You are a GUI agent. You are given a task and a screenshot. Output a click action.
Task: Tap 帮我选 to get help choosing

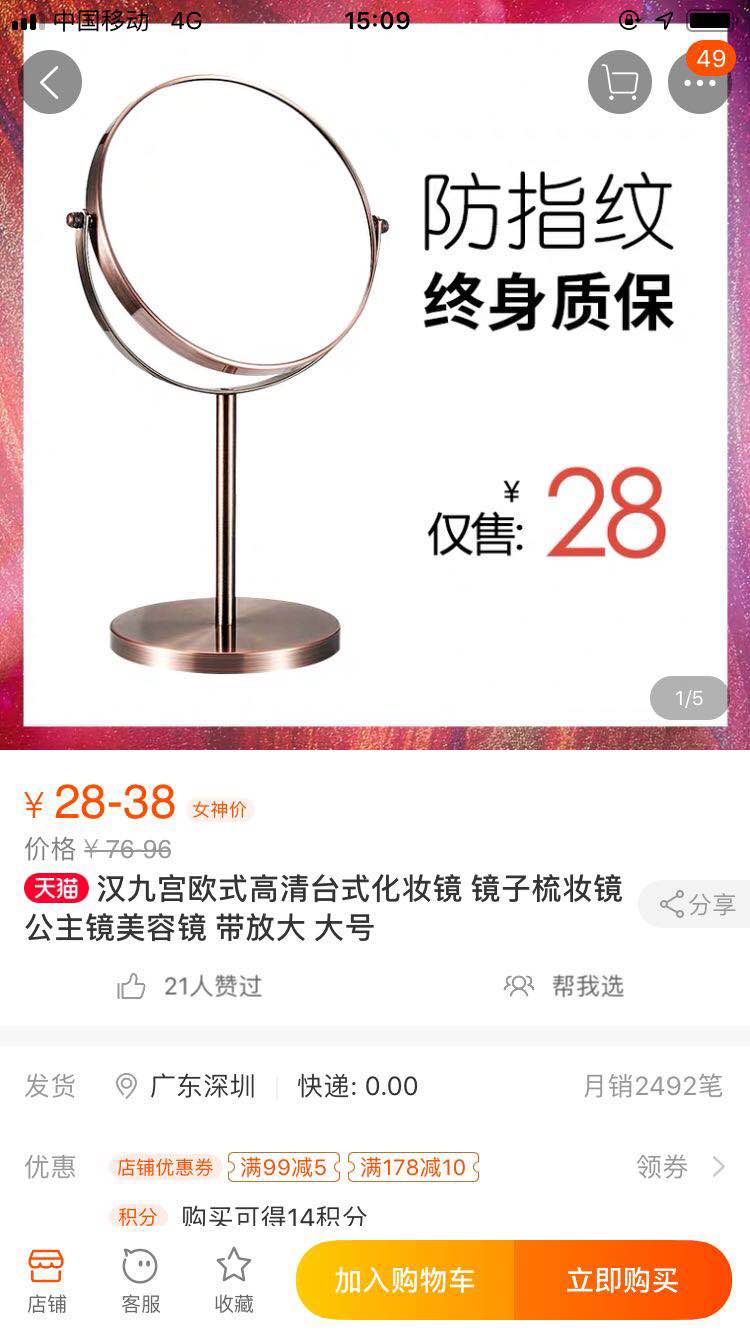pos(565,987)
